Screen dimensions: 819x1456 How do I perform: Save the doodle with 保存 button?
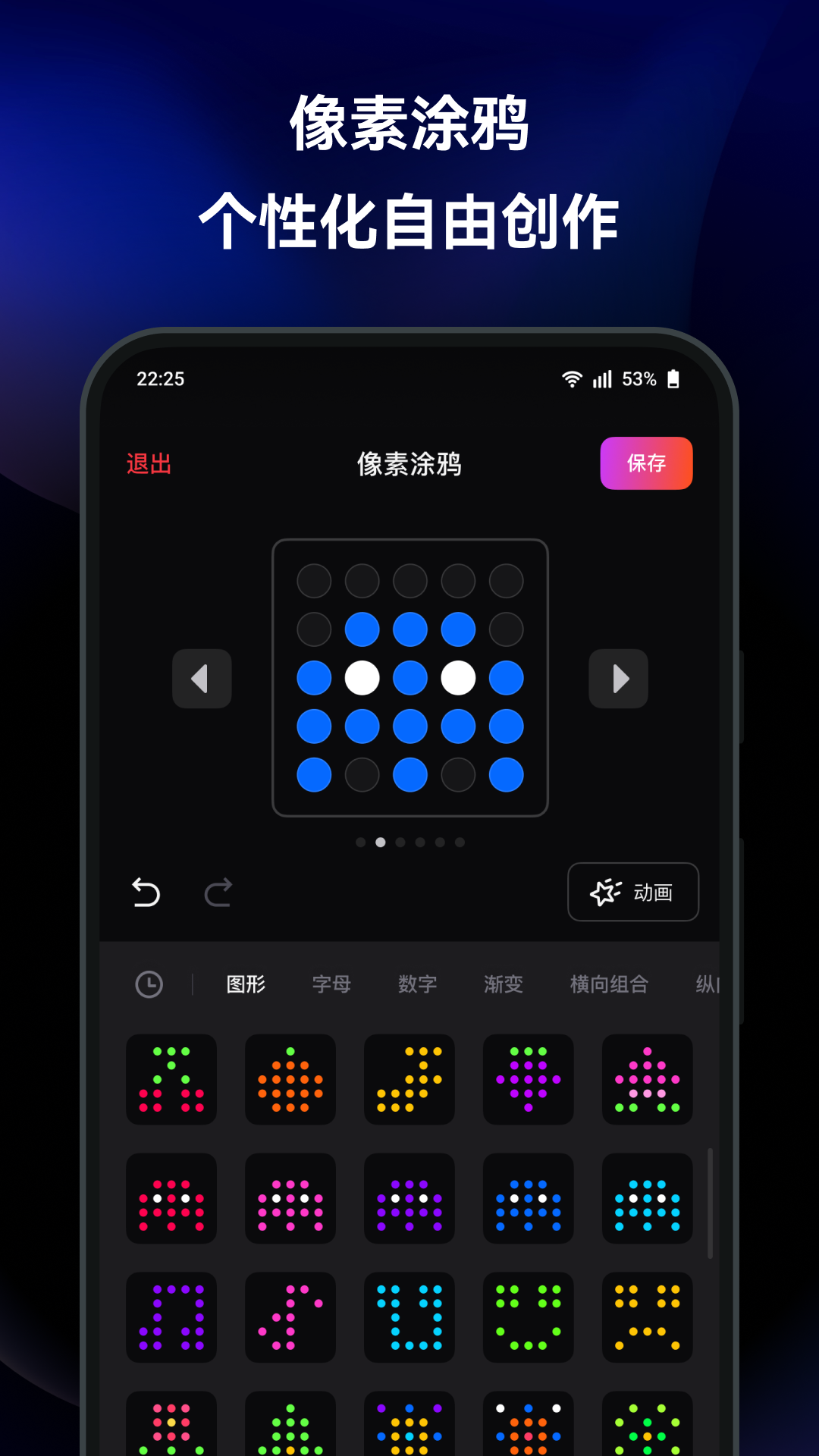(646, 463)
